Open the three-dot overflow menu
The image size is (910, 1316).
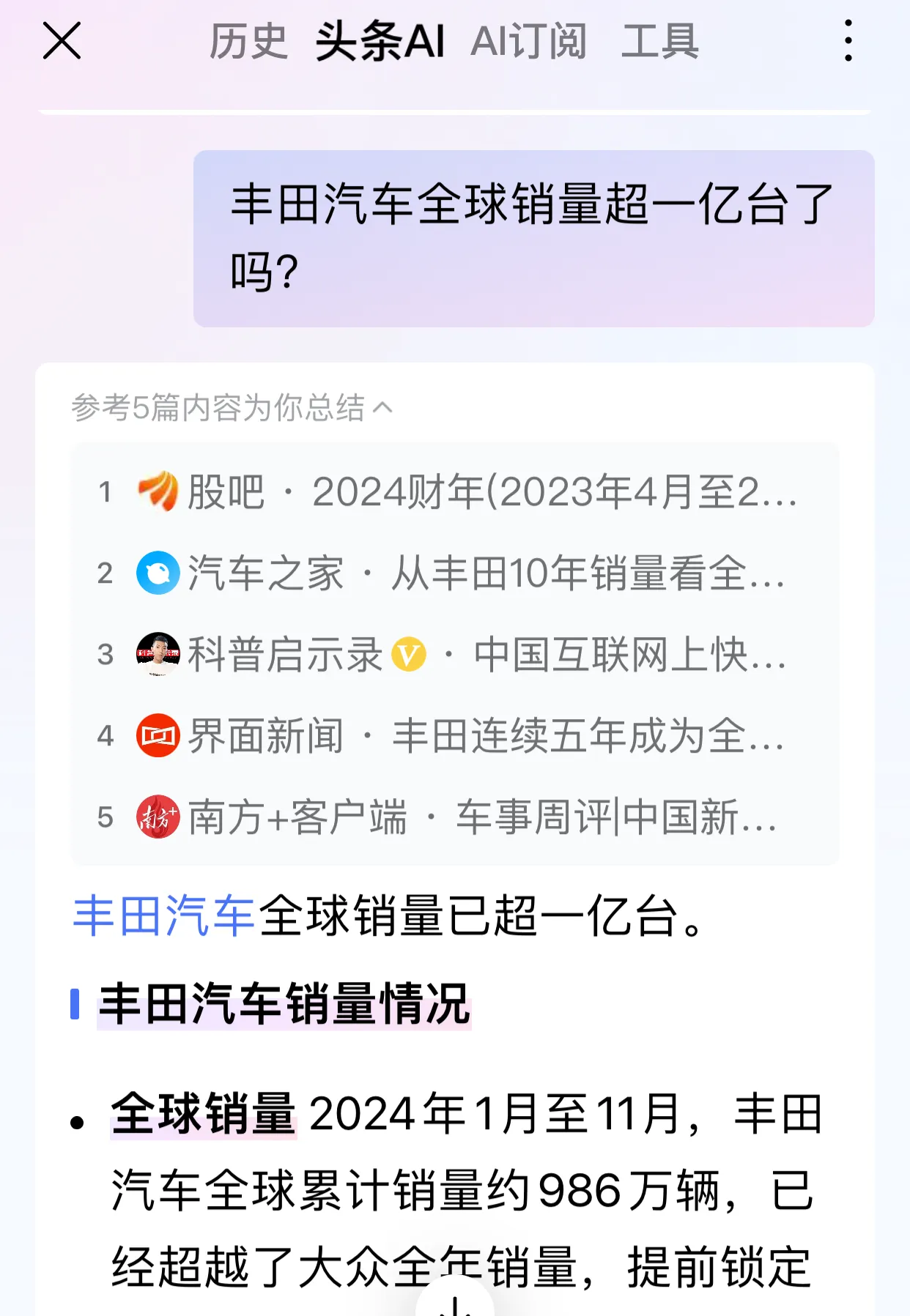(848, 41)
